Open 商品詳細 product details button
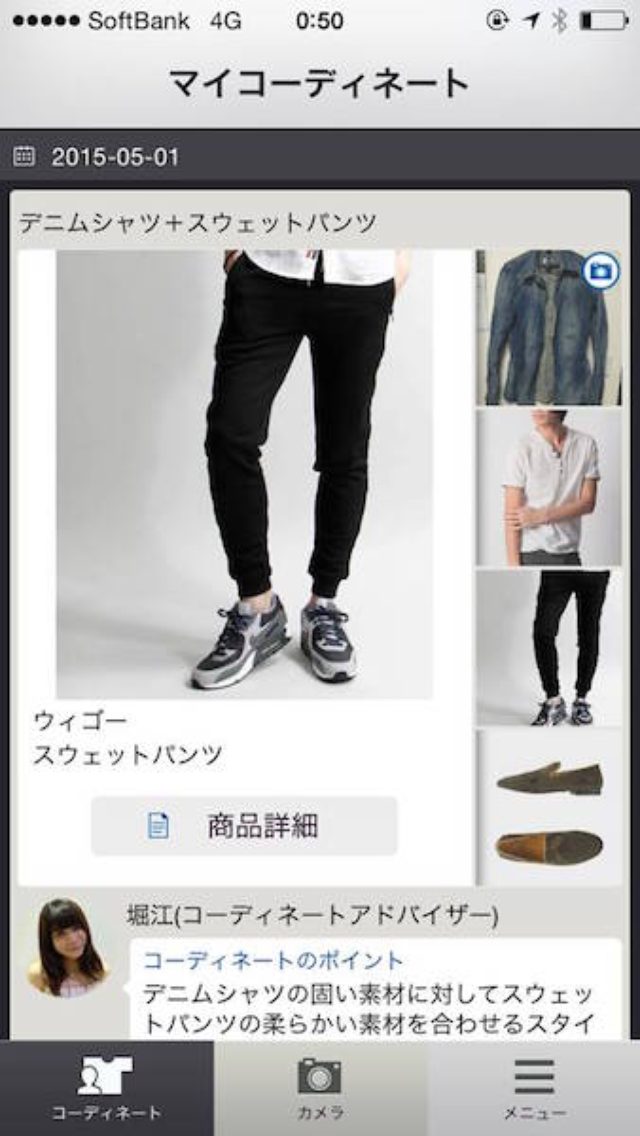Image resolution: width=640 pixels, height=1136 pixels. [x=244, y=826]
